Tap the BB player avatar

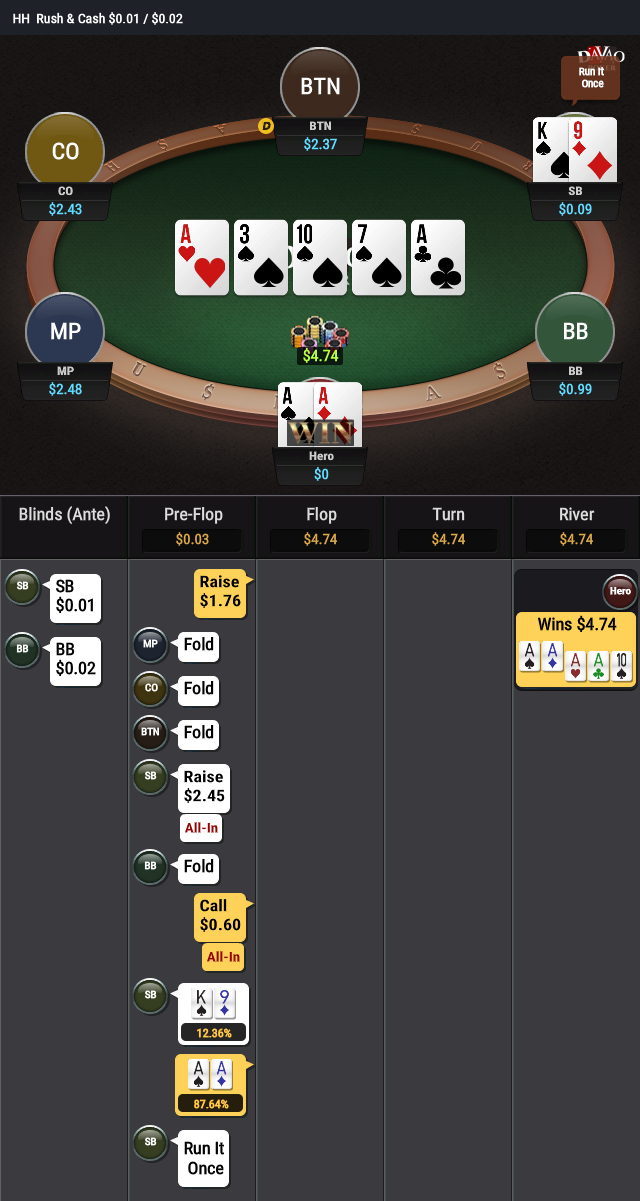pos(575,332)
